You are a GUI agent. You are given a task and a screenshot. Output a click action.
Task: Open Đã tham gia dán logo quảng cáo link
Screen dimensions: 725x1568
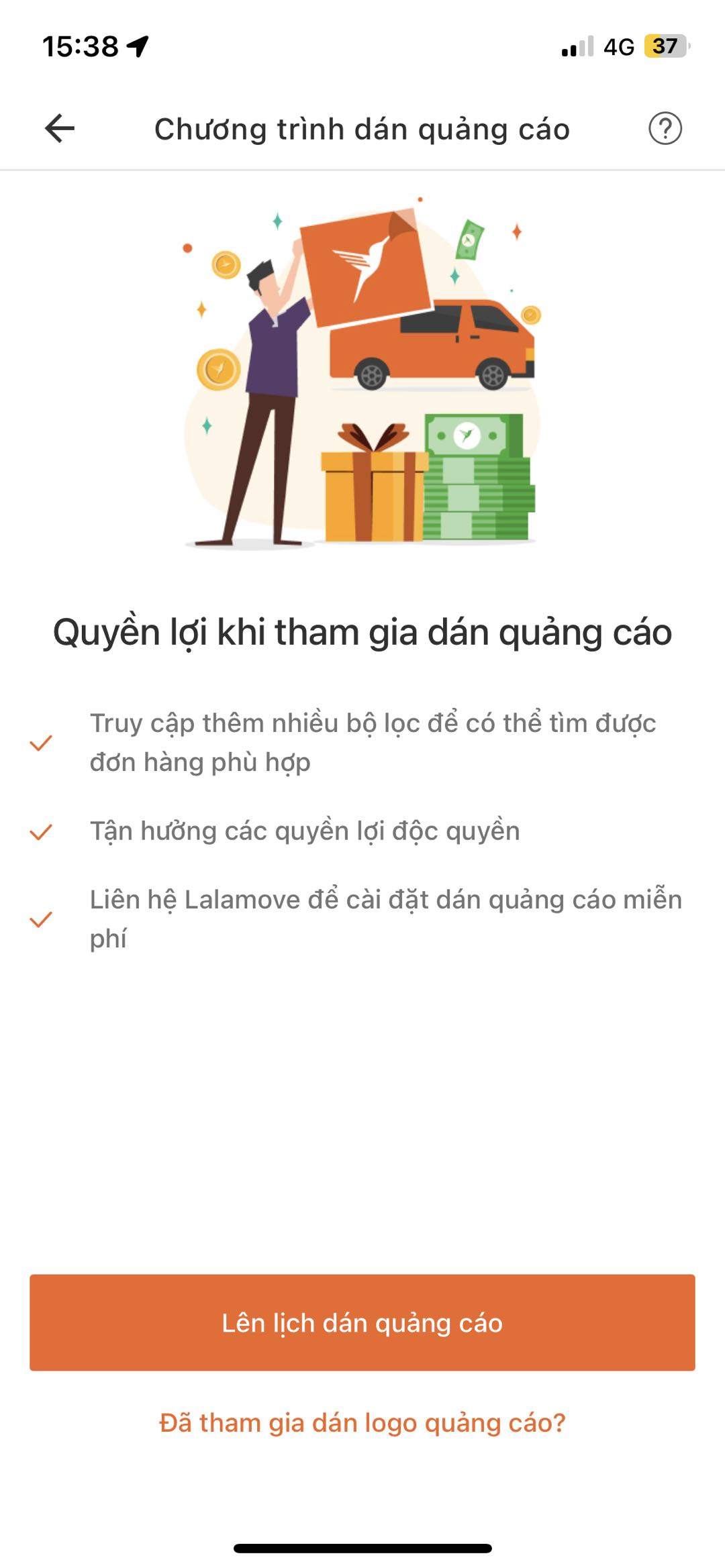[362, 1422]
